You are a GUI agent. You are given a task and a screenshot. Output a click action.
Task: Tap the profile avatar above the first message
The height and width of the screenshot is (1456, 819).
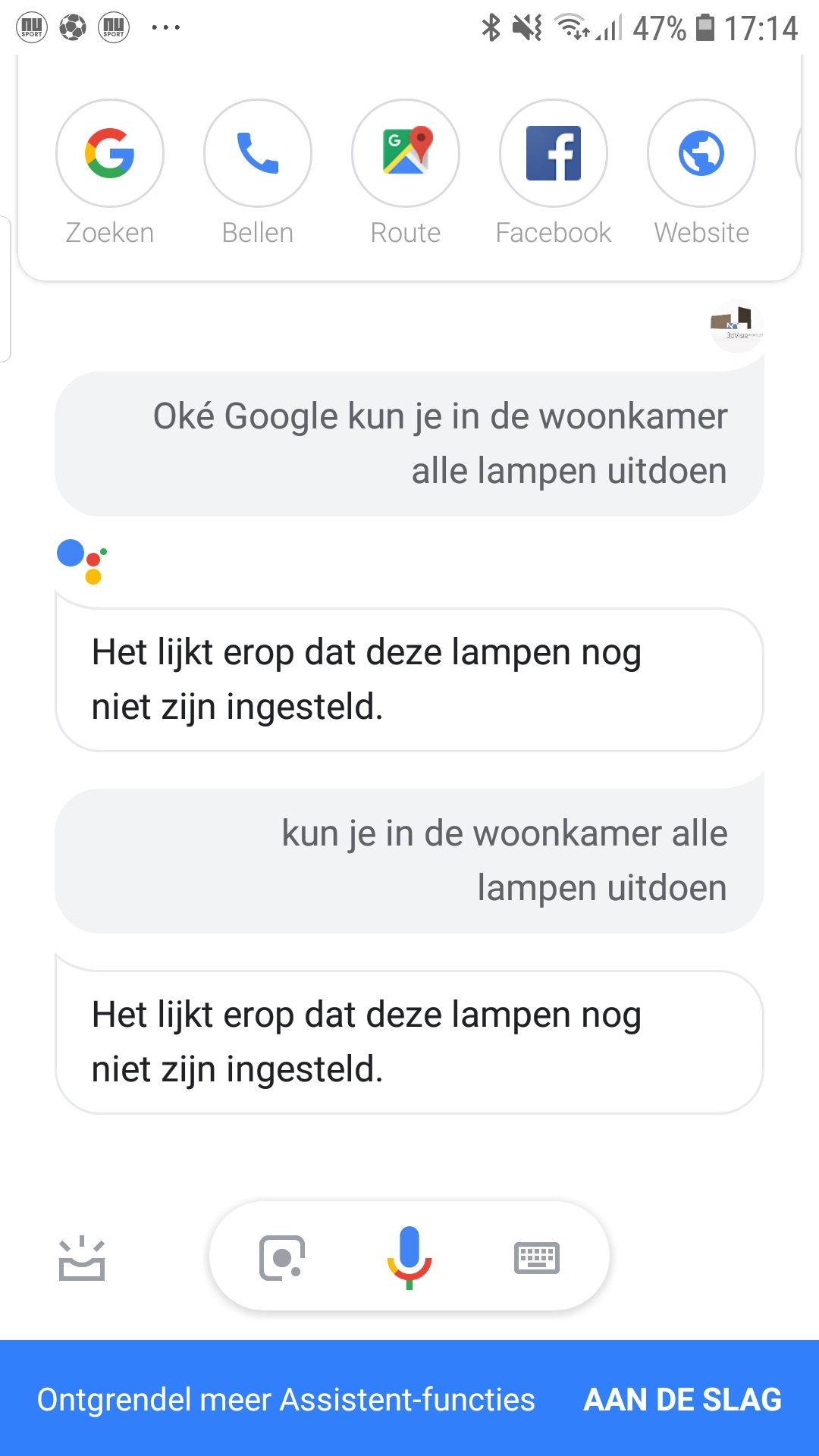coord(736,325)
